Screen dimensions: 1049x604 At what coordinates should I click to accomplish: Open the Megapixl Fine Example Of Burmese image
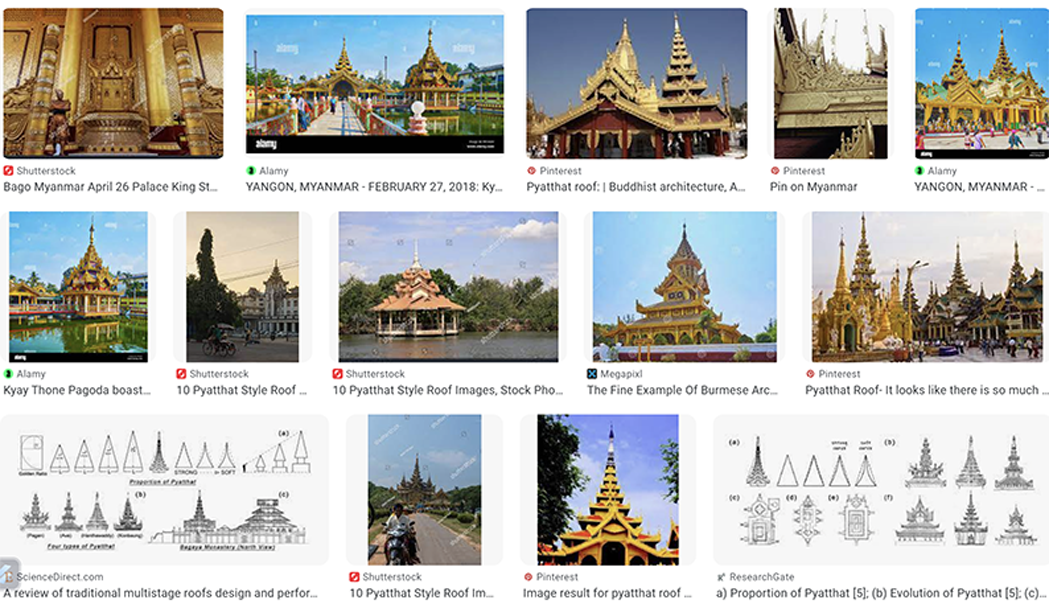(x=684, y=286)
